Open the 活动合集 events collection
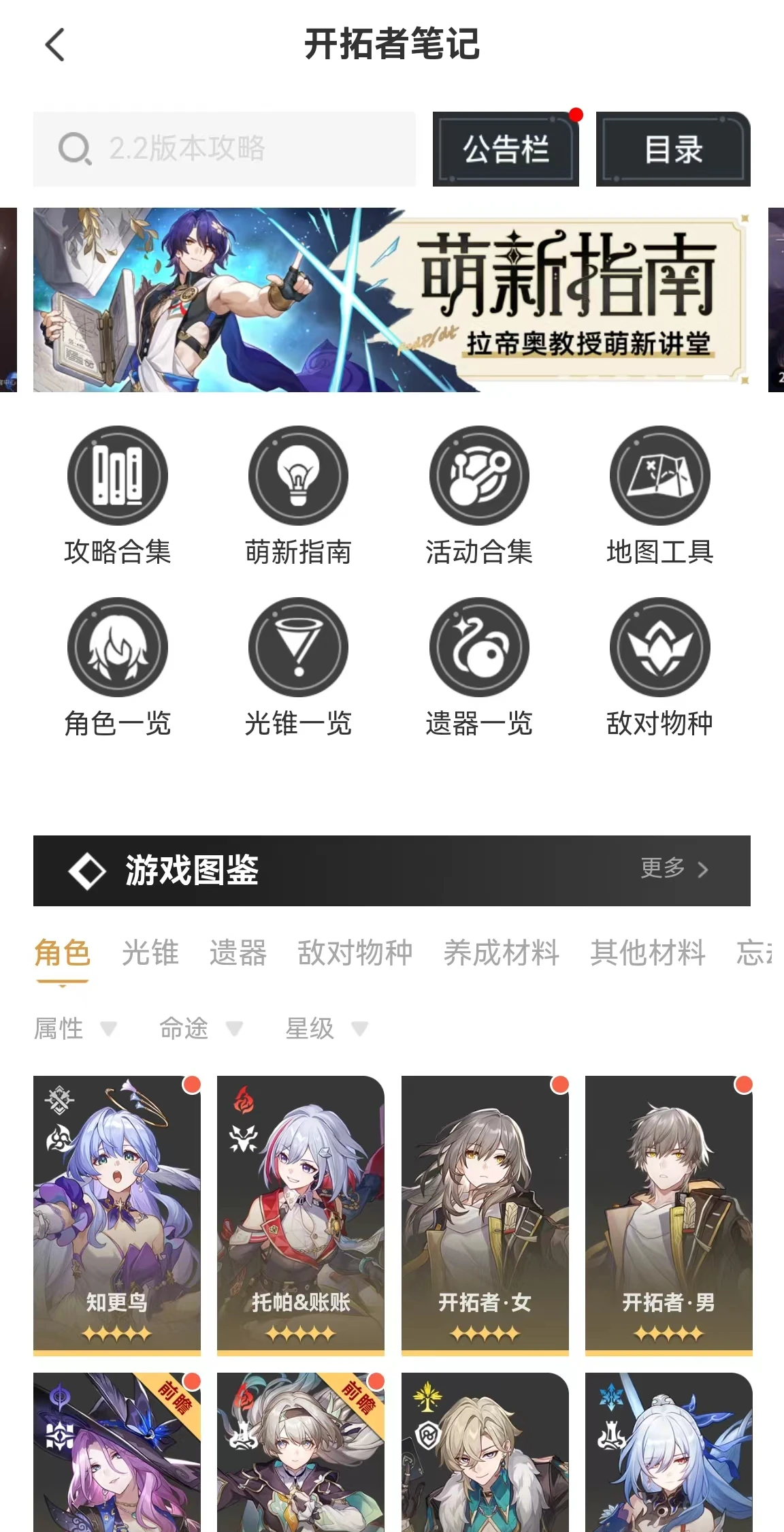 (x=479, y=497)
